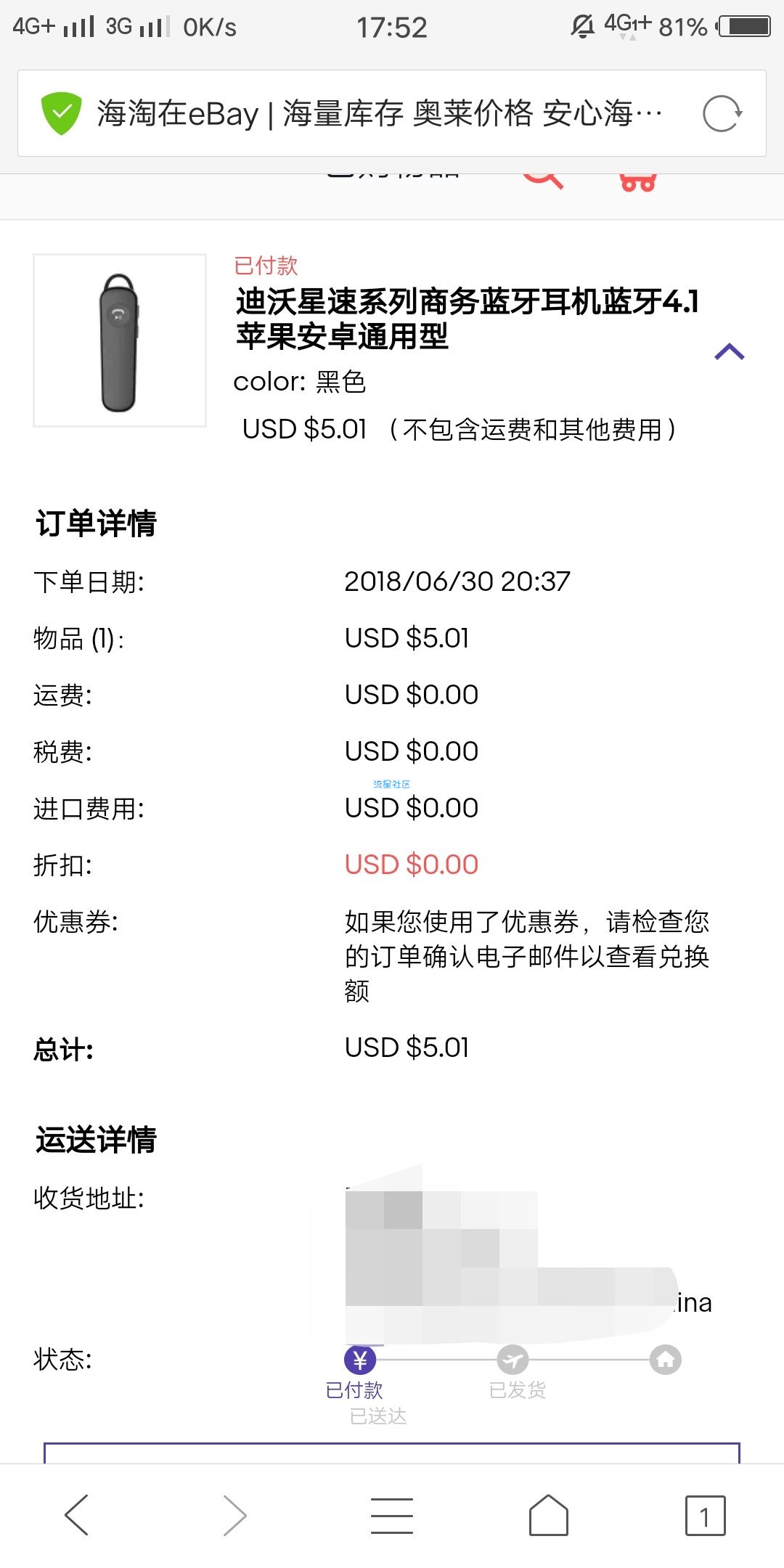Open the red search icon
Screen dimensions: 784x1568
coord(543,178)
